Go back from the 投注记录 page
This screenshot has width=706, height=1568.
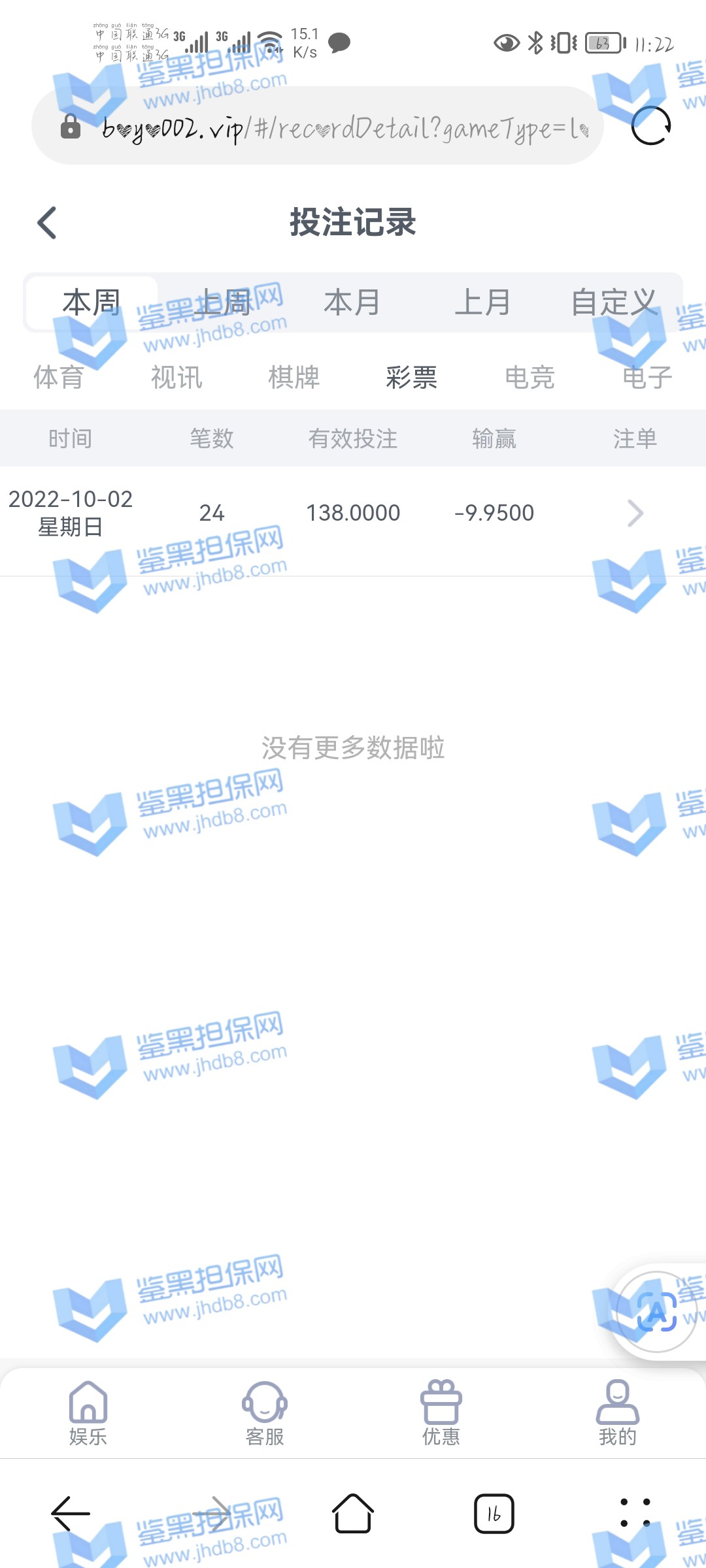tap(47, 223)
